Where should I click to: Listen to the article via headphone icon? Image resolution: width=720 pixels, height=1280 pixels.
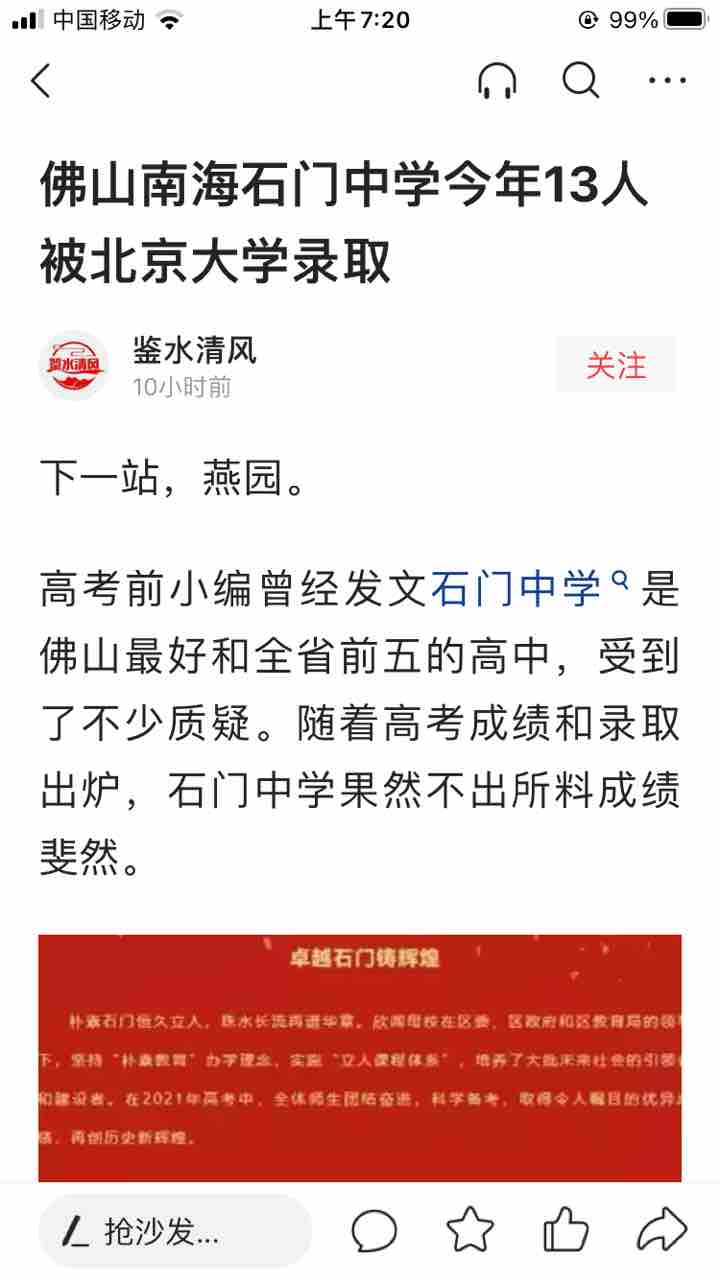[497, 81]
